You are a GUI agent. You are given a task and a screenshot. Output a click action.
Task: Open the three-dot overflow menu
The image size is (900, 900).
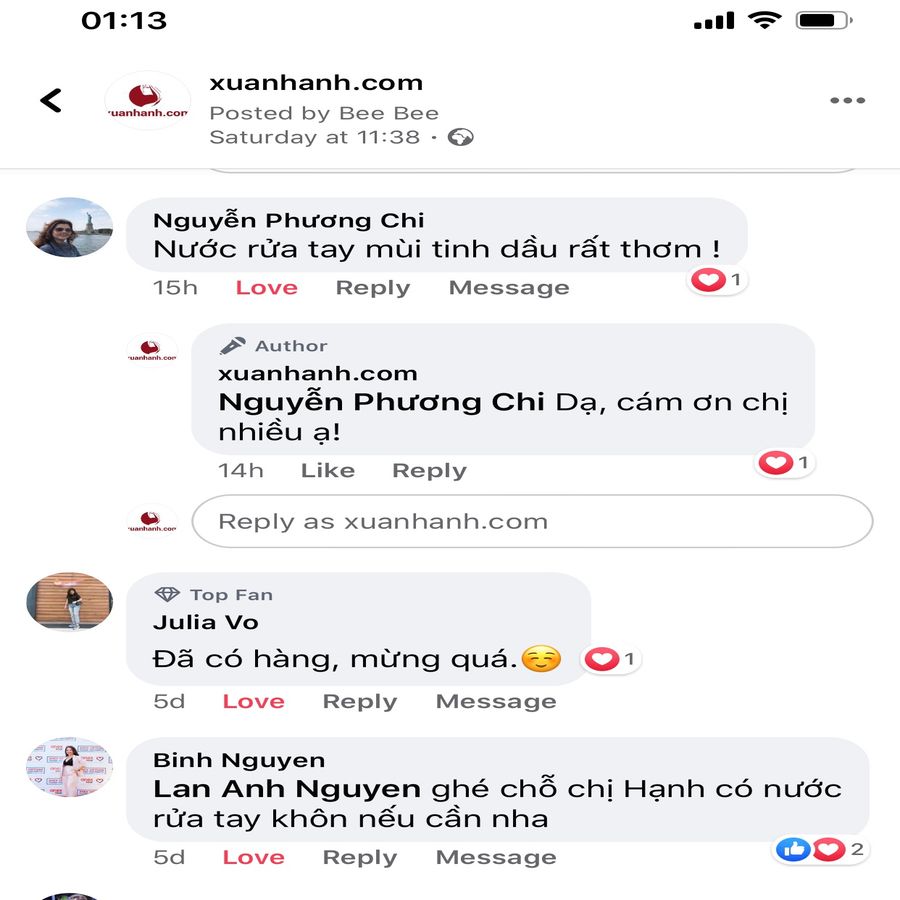pos(847,100)
